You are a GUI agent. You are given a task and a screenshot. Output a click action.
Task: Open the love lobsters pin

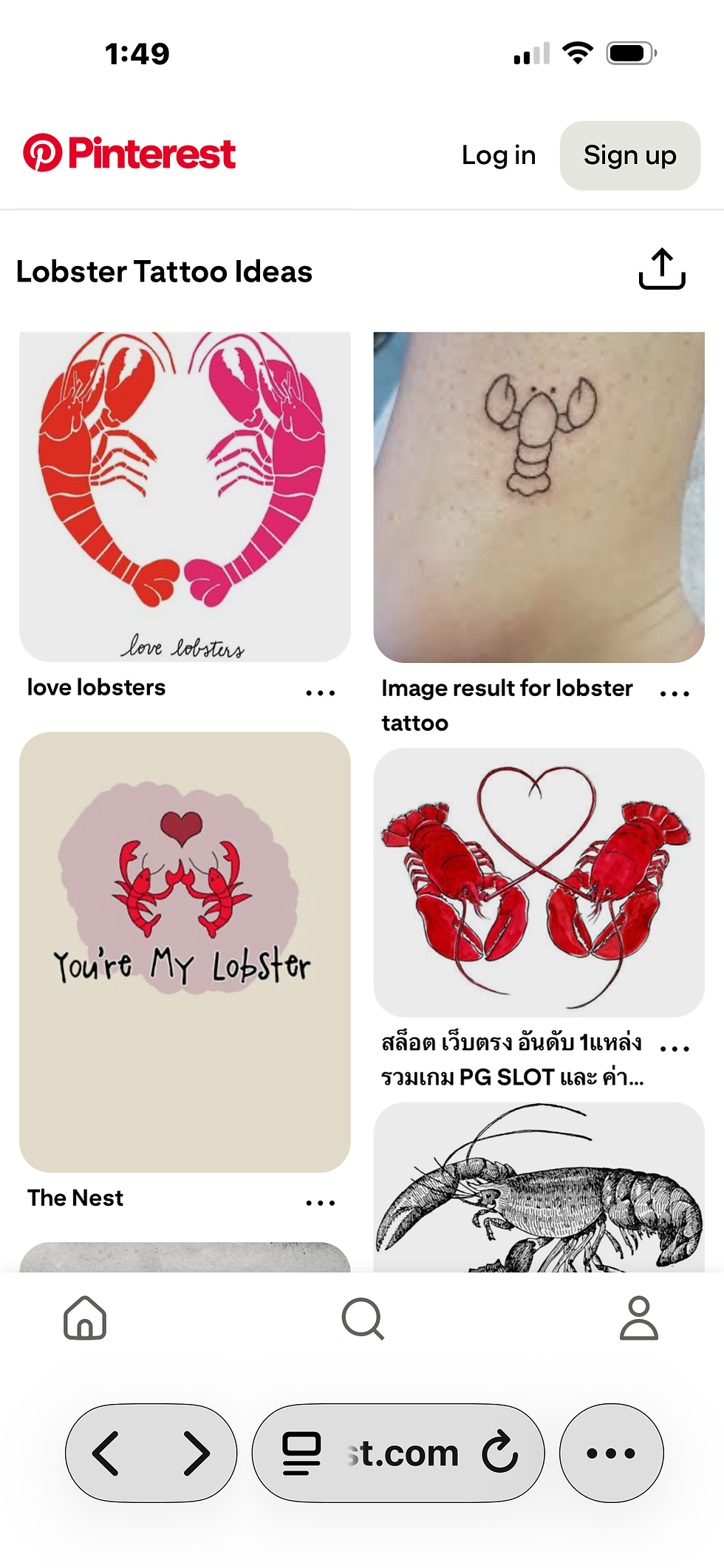click(x=185, y=496)
